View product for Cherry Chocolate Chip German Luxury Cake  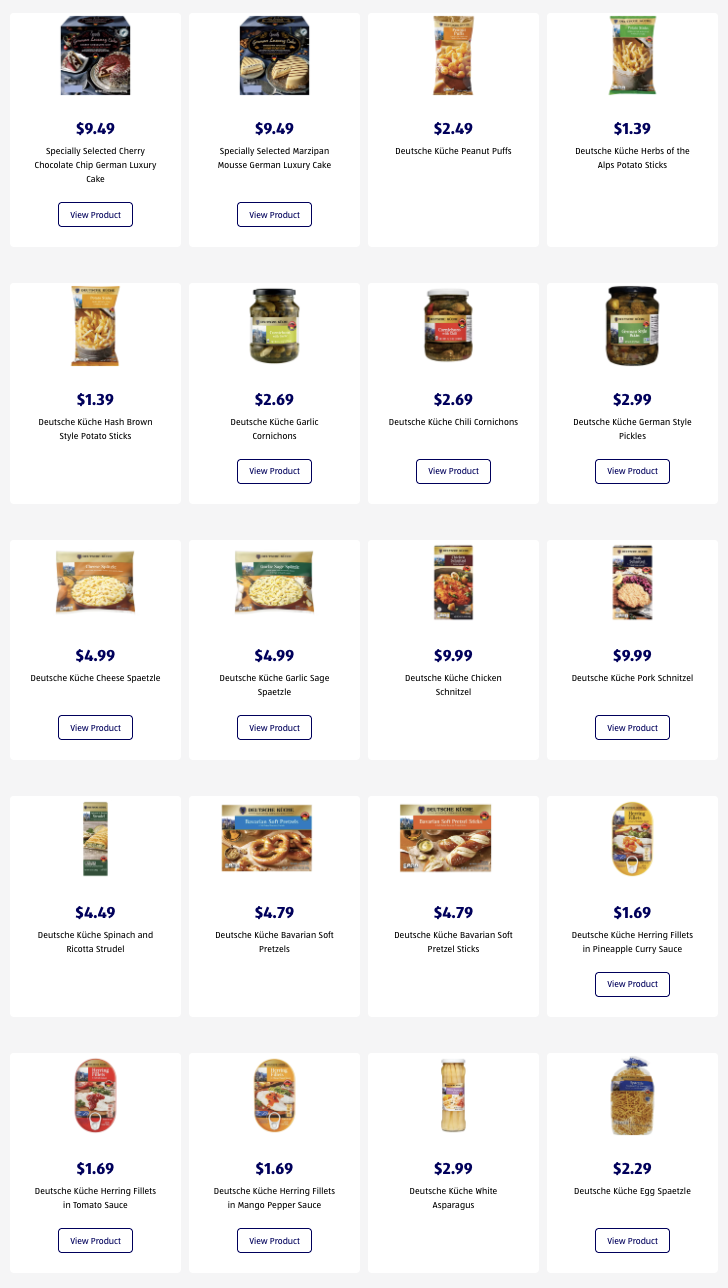(x=95, y=215)
